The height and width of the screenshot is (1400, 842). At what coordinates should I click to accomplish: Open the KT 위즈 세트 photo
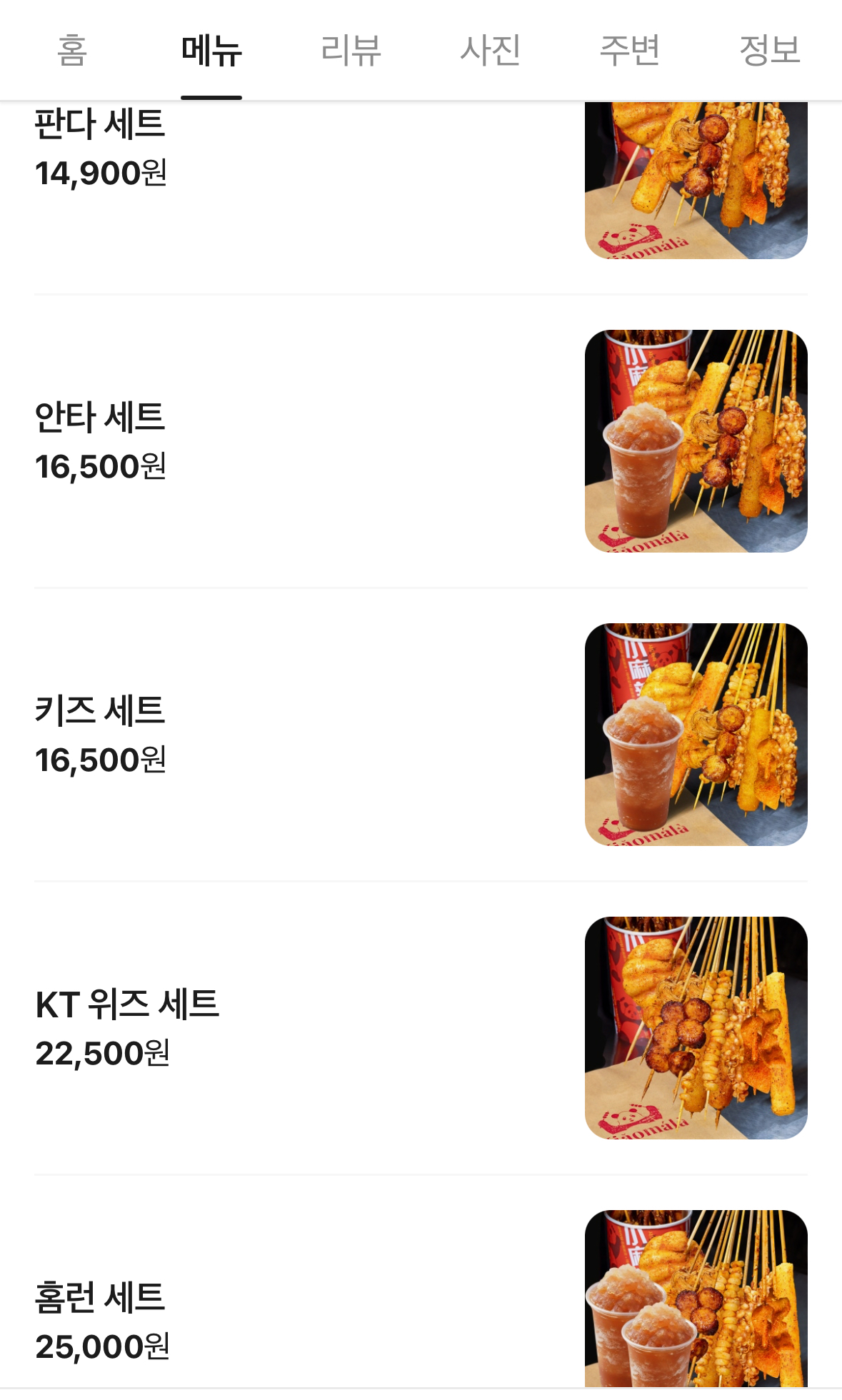point(696,1027)
